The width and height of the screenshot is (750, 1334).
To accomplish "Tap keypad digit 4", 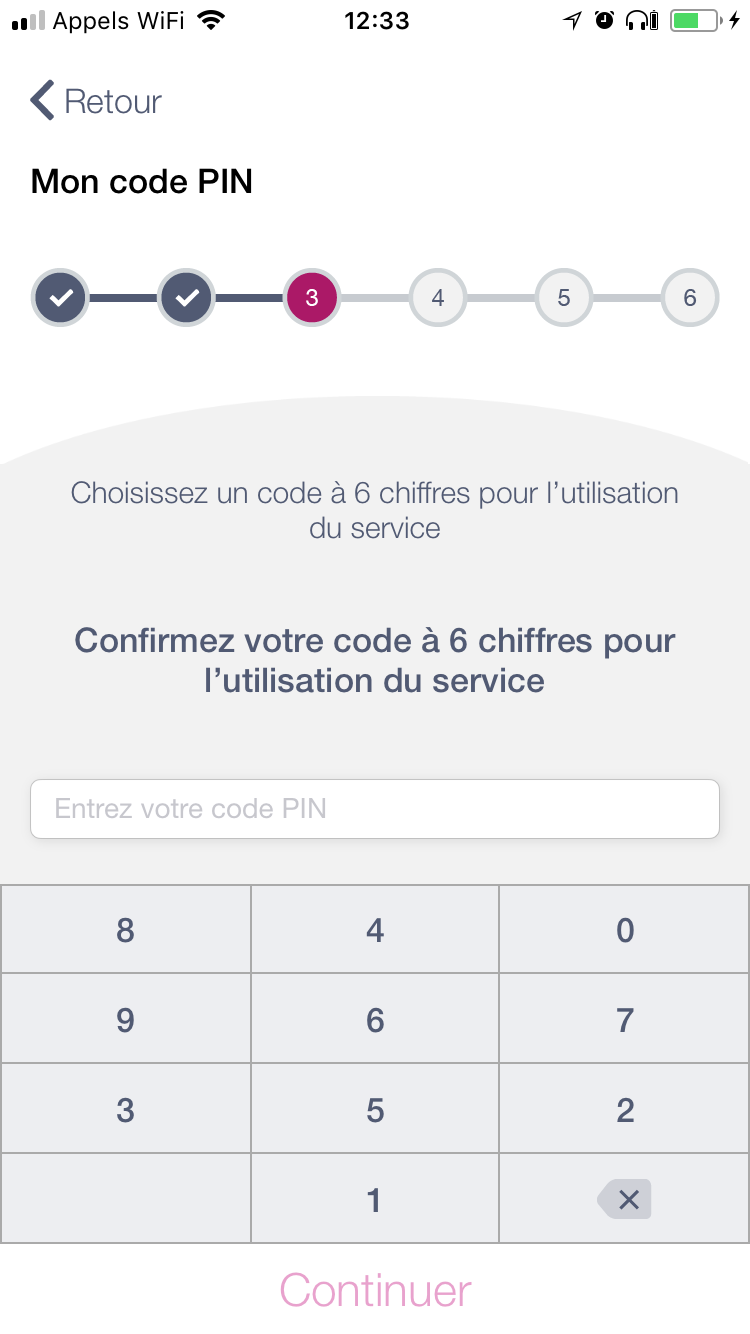I will click(x=375, y=930).
